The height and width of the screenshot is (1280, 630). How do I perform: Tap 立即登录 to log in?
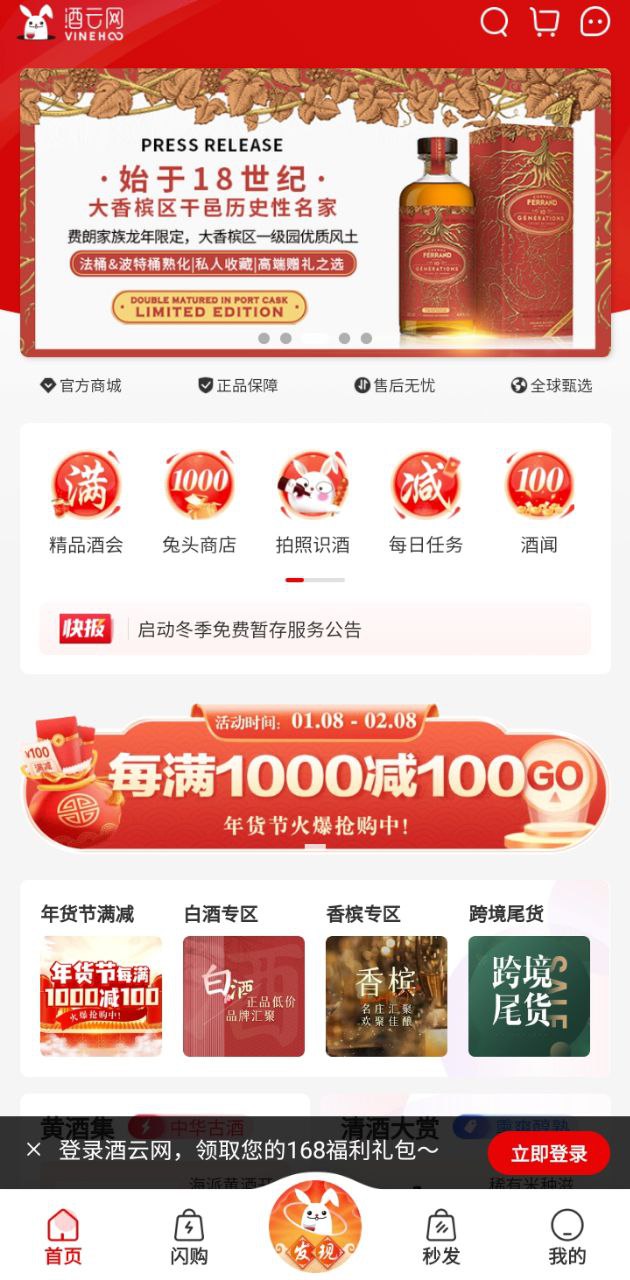tap(549, 1153)
